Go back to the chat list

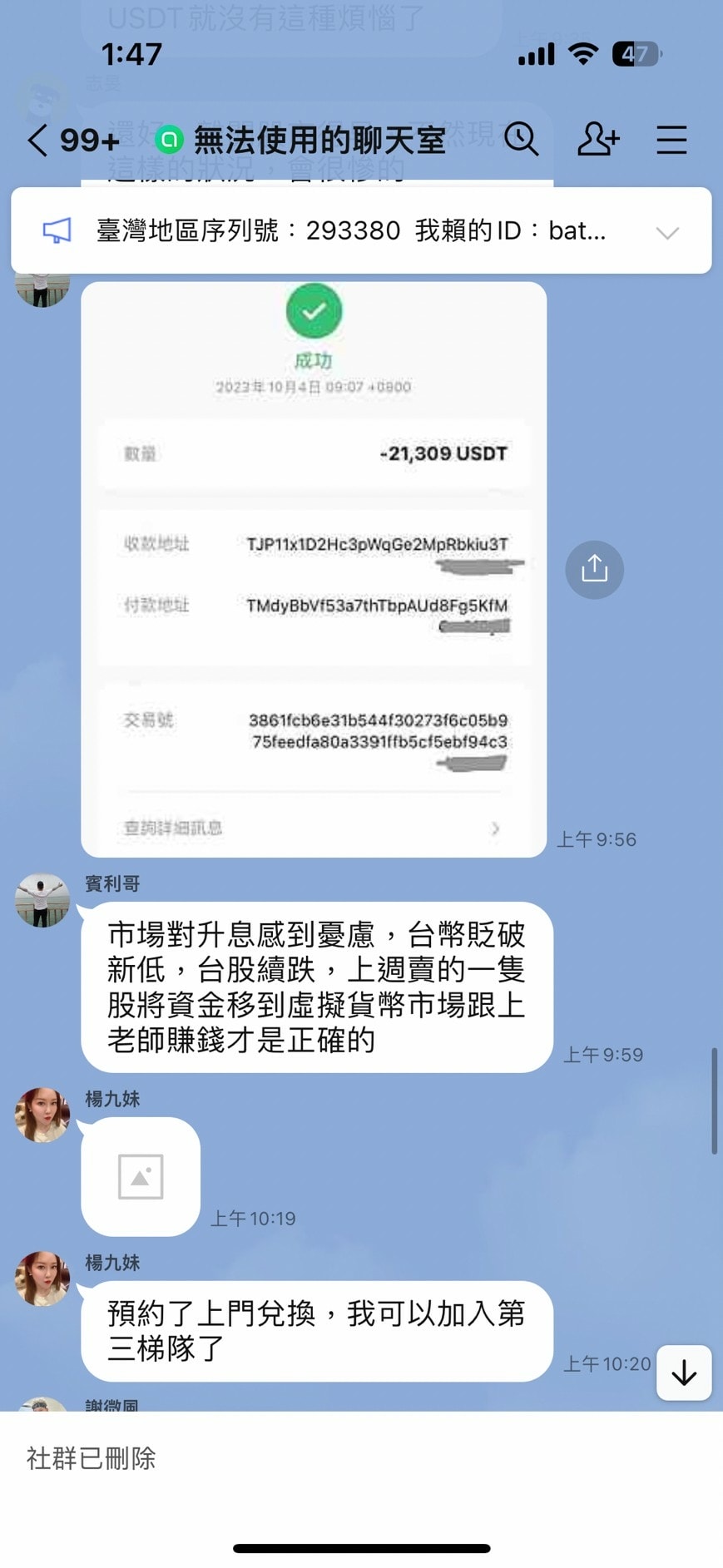(37, 140)
